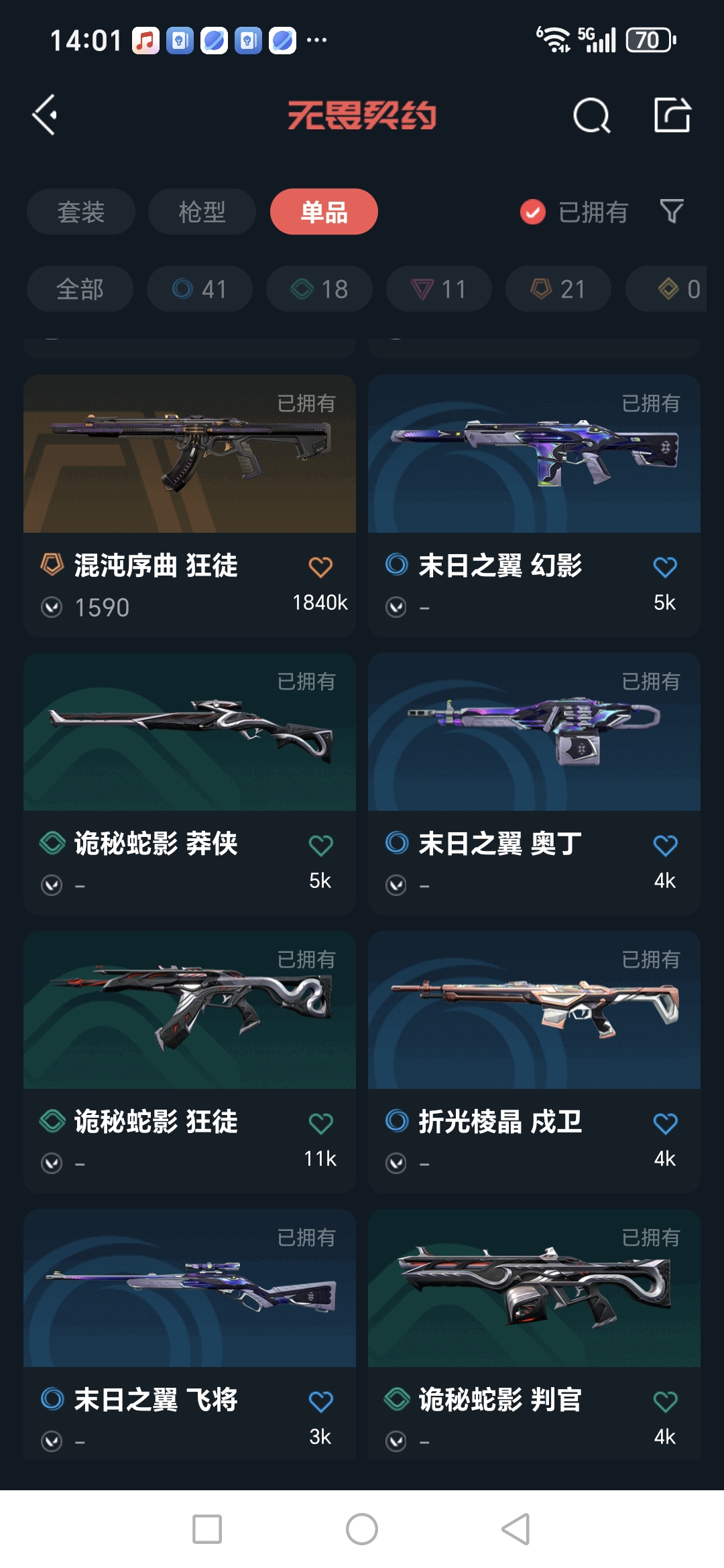Favorite the 末日之翼 幻影 skin heart
The width and height of the screenshot is (724, 1568).
tap(665, 565)
